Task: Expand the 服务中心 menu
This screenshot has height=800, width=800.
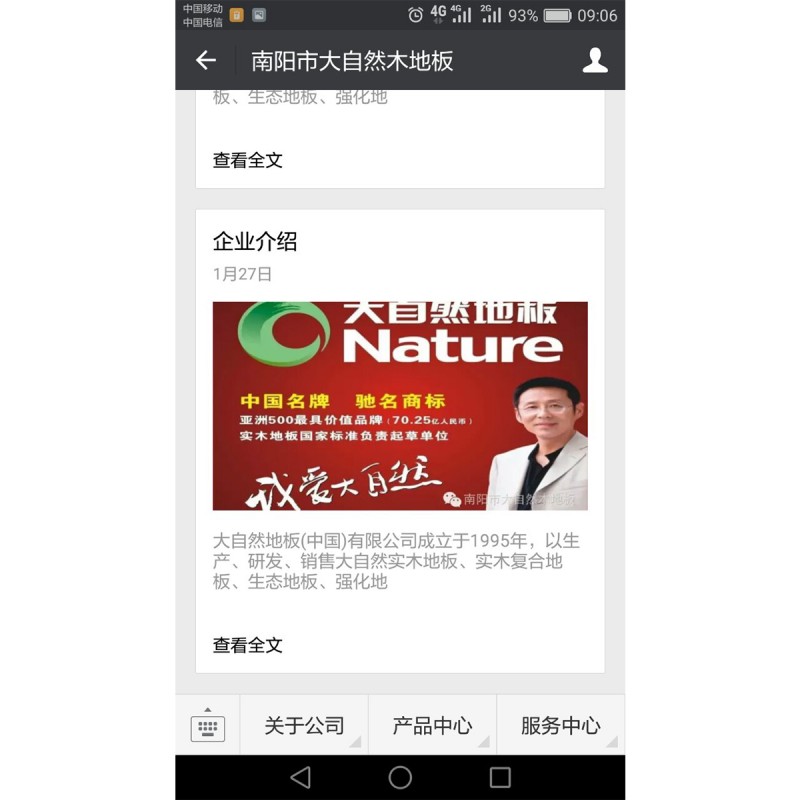Action: (x=560, y=726)
